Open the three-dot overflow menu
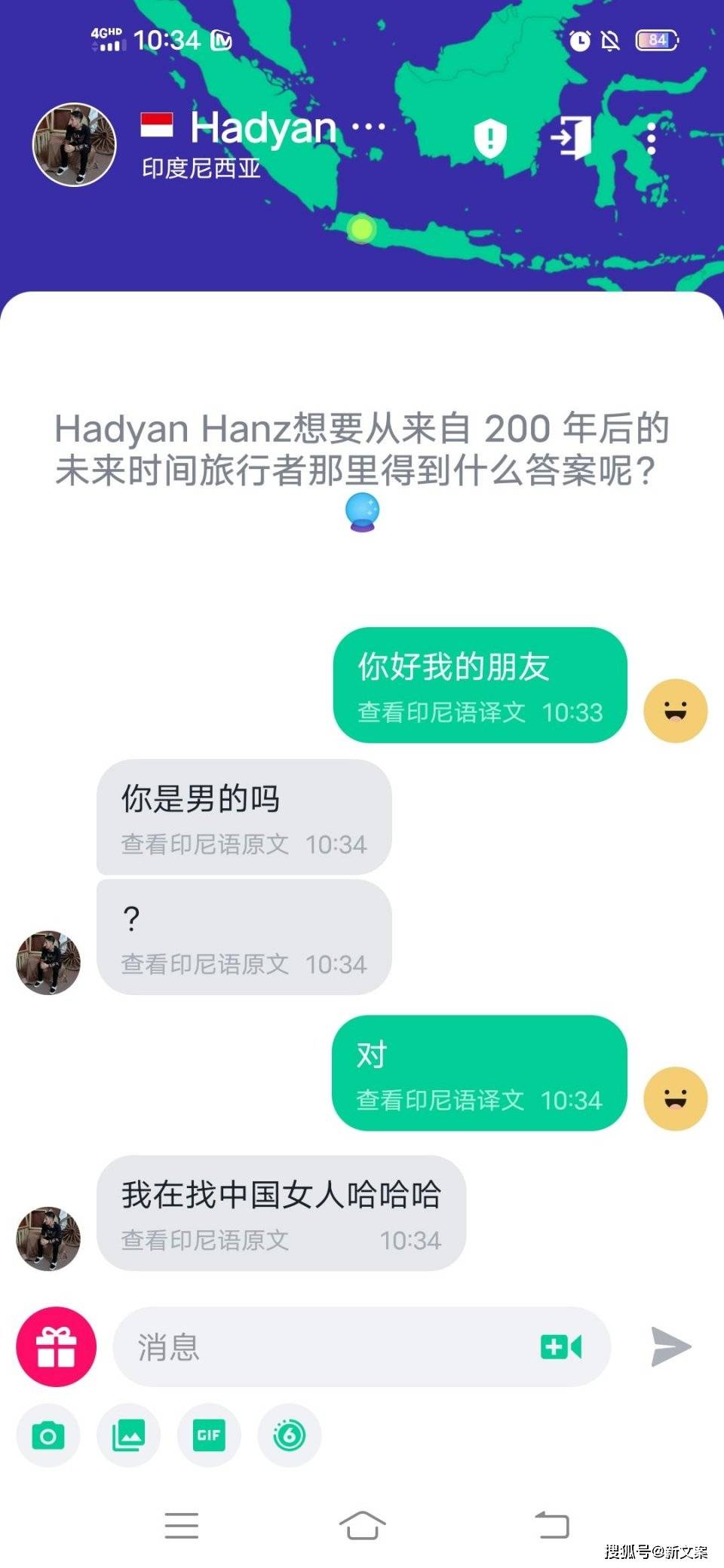 (x=651, y=138)
